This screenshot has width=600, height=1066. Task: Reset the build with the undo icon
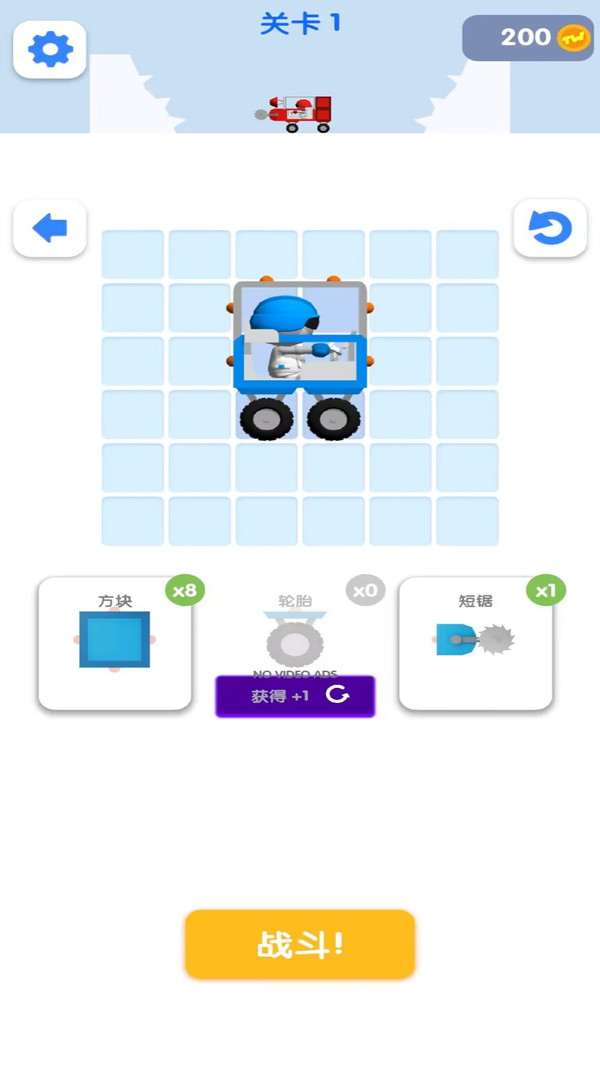[550, 228]
